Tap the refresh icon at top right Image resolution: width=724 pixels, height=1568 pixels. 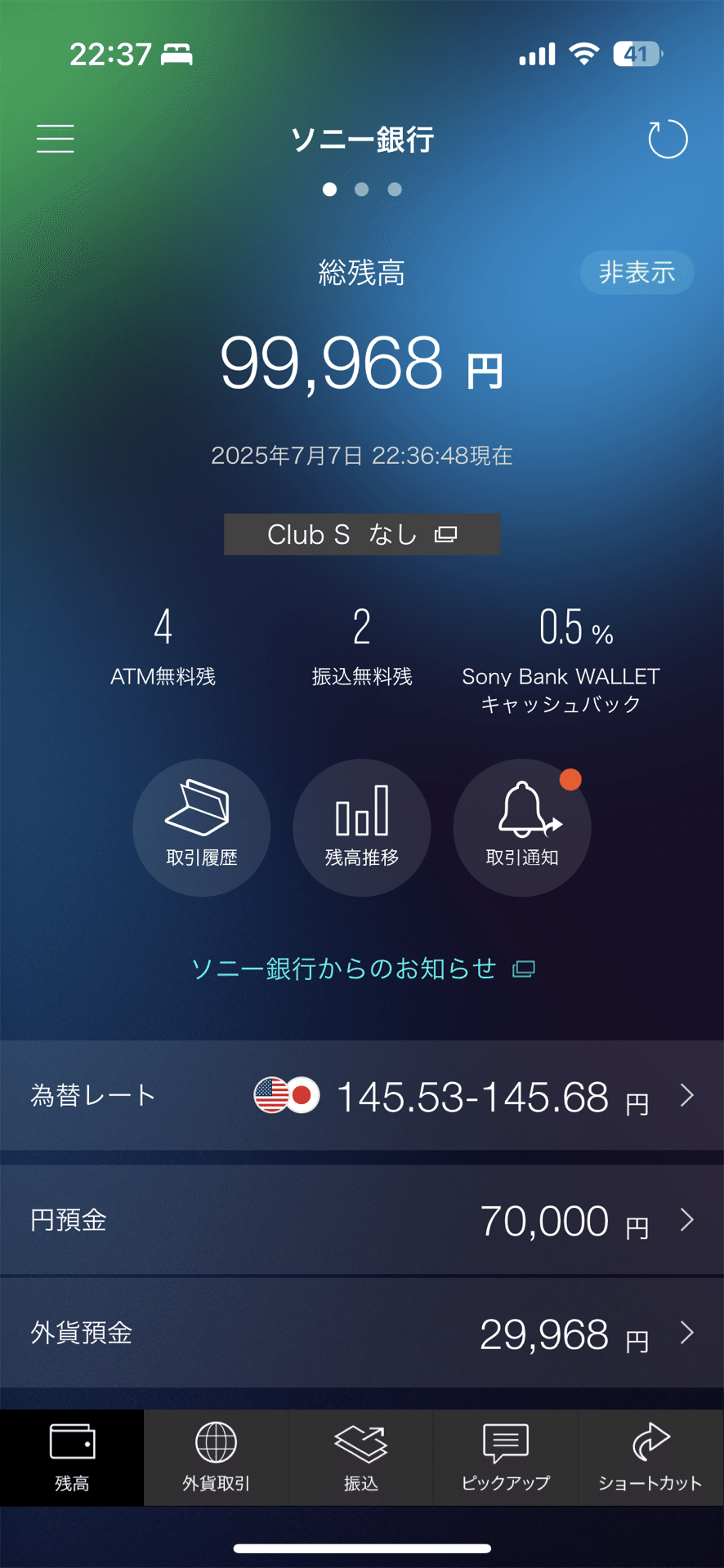point(668,139)
